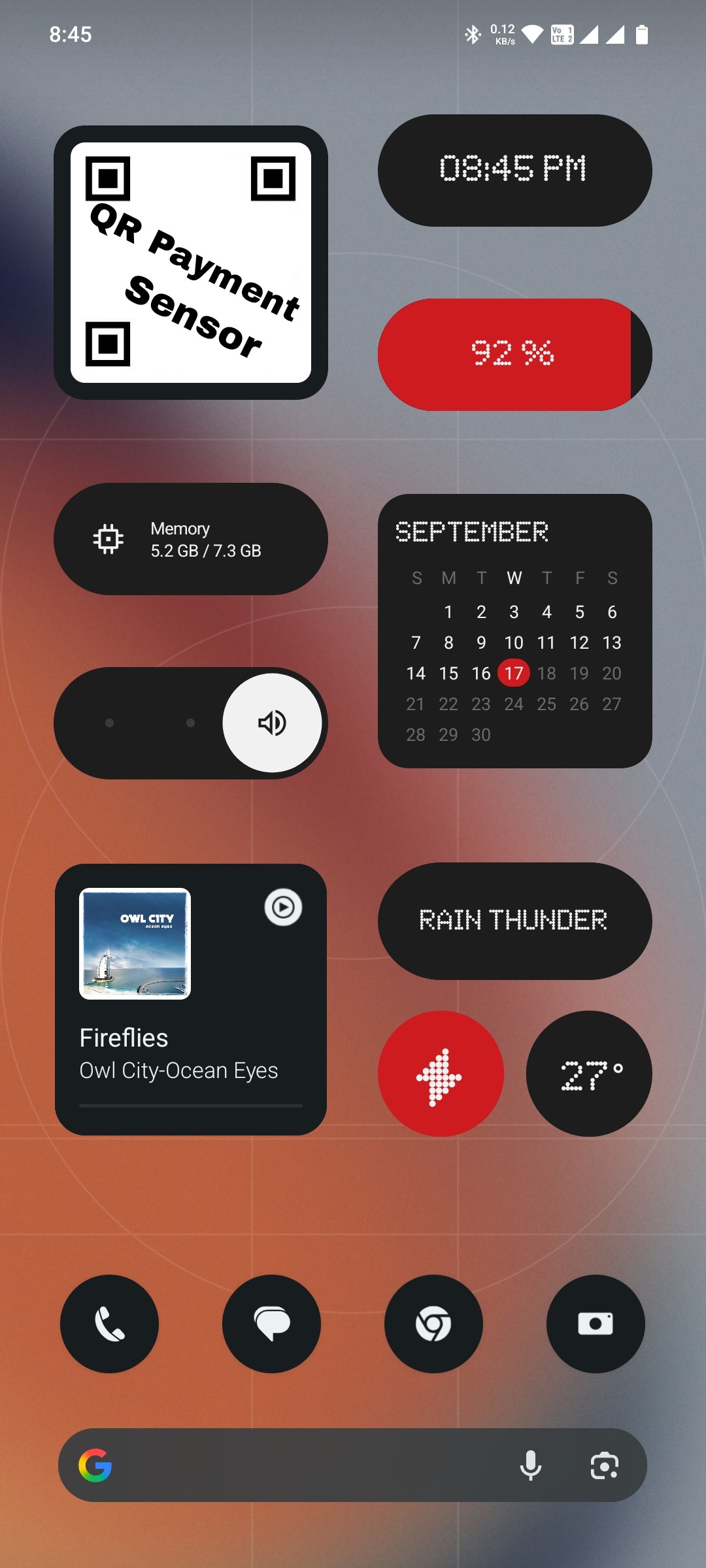The width and height of the screenshot is (706, 1568).
Task: Open Google Lens from the search bar
Action: click(604, 1465)
